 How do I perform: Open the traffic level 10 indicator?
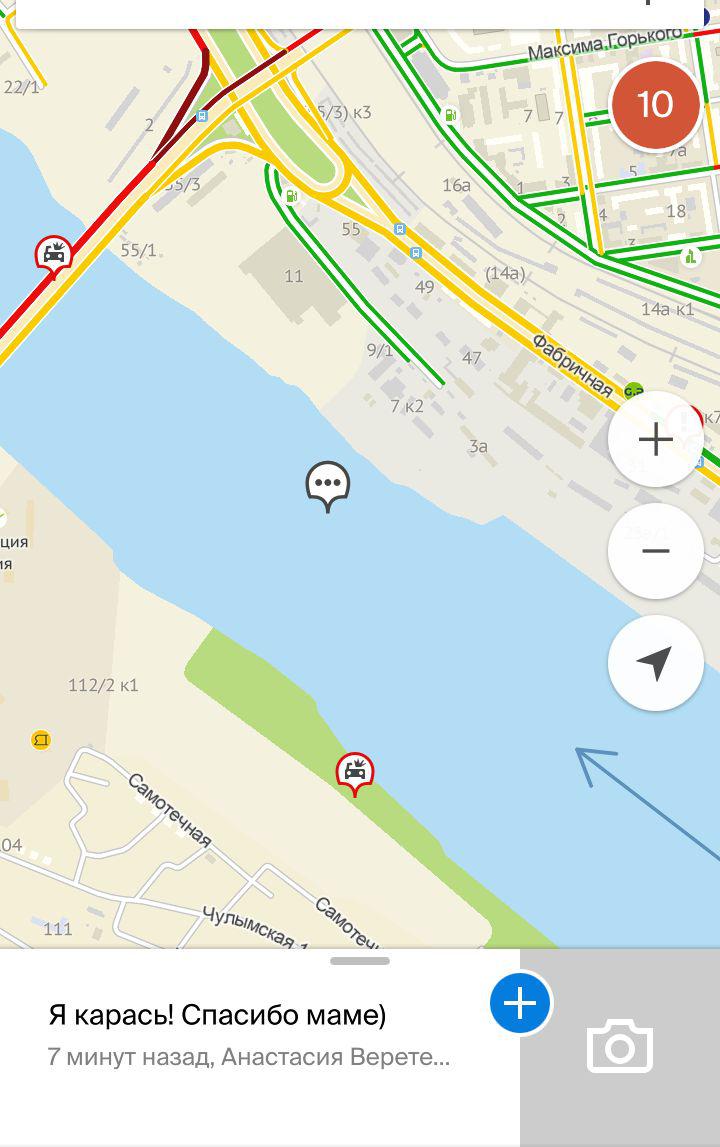[655, 104]
